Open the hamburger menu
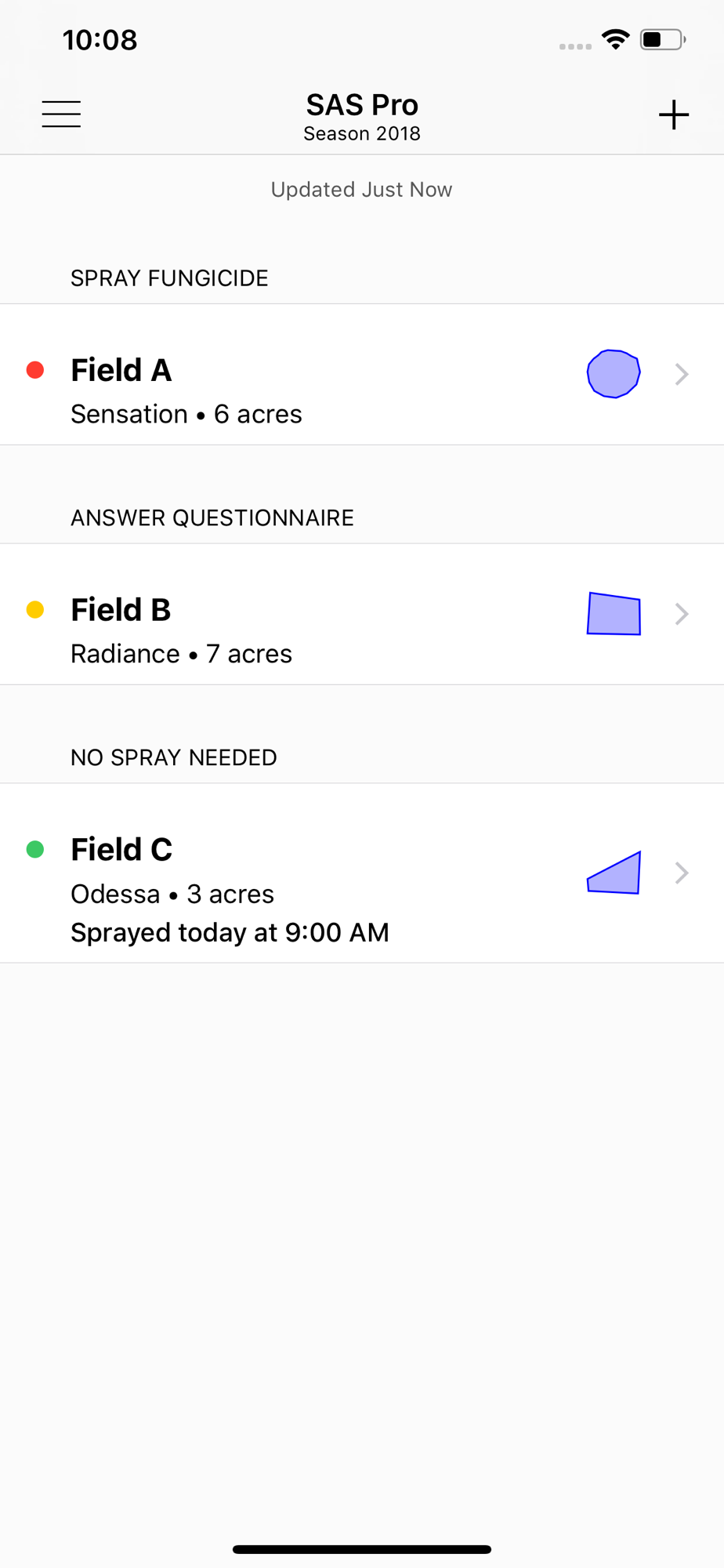The height and width of the screenshot is (1568, 724). pyautogui.click(x=61, y=114)
